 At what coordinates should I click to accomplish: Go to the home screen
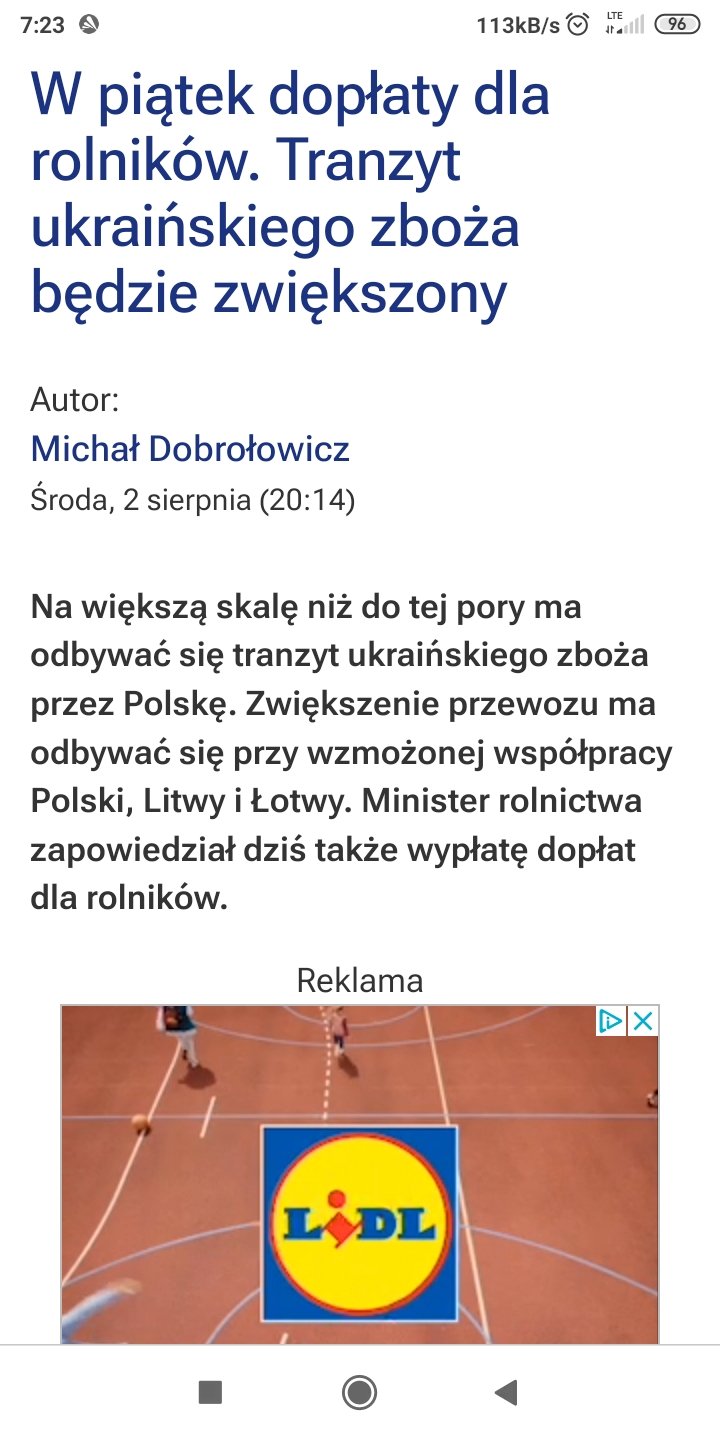[x=359, y=1391]
